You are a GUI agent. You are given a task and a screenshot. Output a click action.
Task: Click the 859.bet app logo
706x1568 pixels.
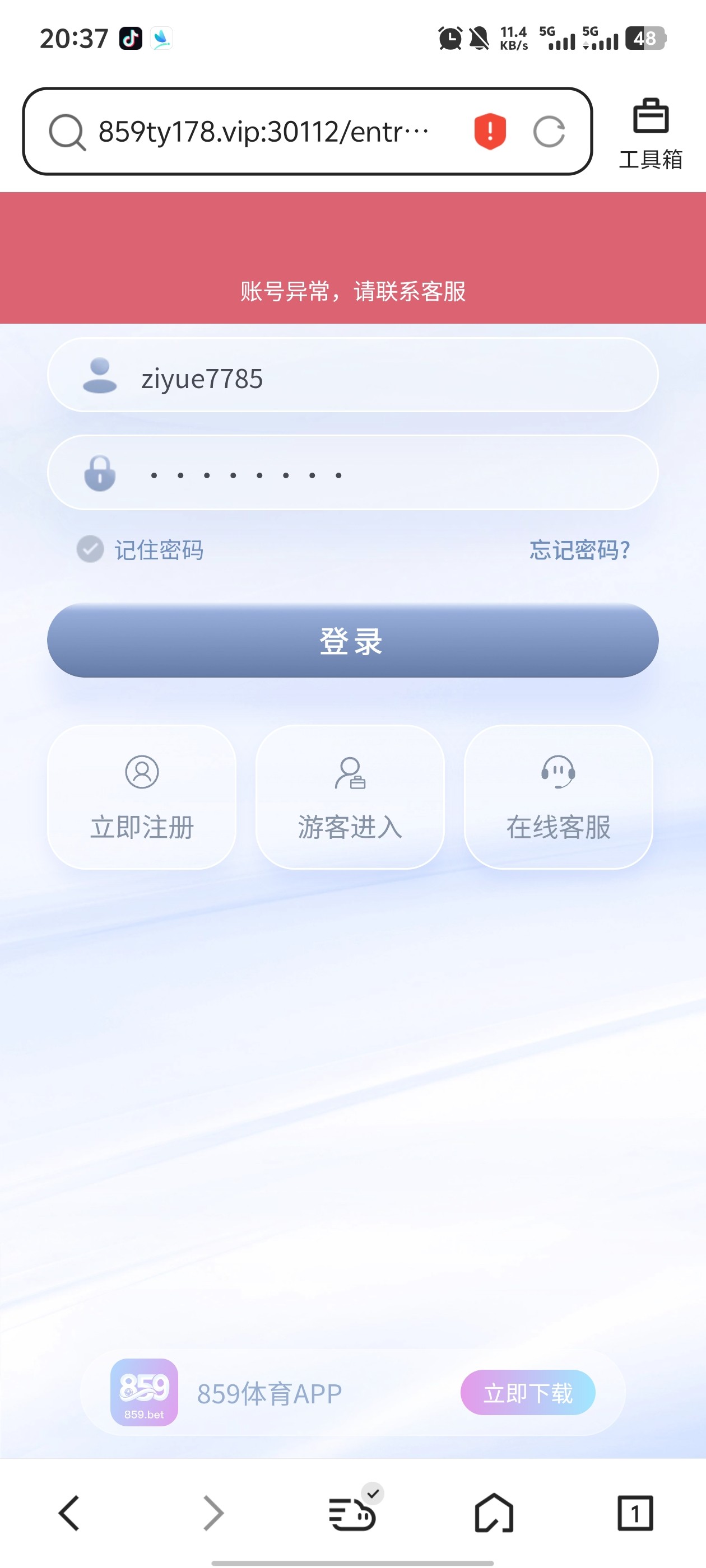tap(142, 1392)
